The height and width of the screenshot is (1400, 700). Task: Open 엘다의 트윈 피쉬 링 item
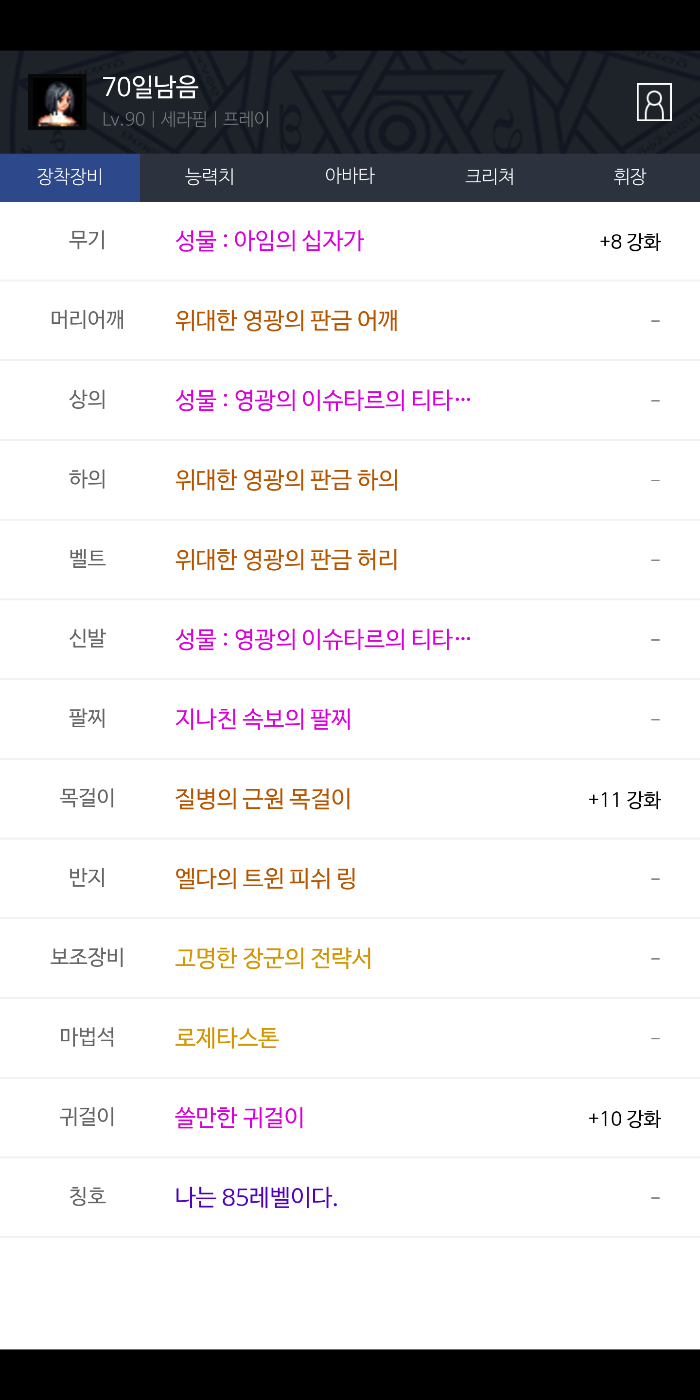point(266,879)
